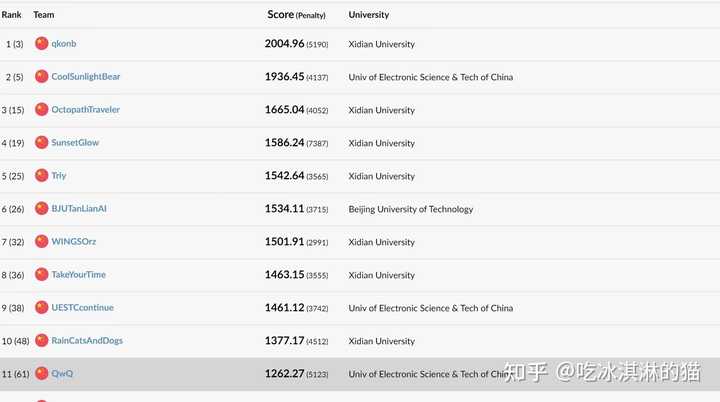Viewport: 720px width, 402px height.
Task: Open the TakeYourTime team page
Action: [x=78, y=275]
